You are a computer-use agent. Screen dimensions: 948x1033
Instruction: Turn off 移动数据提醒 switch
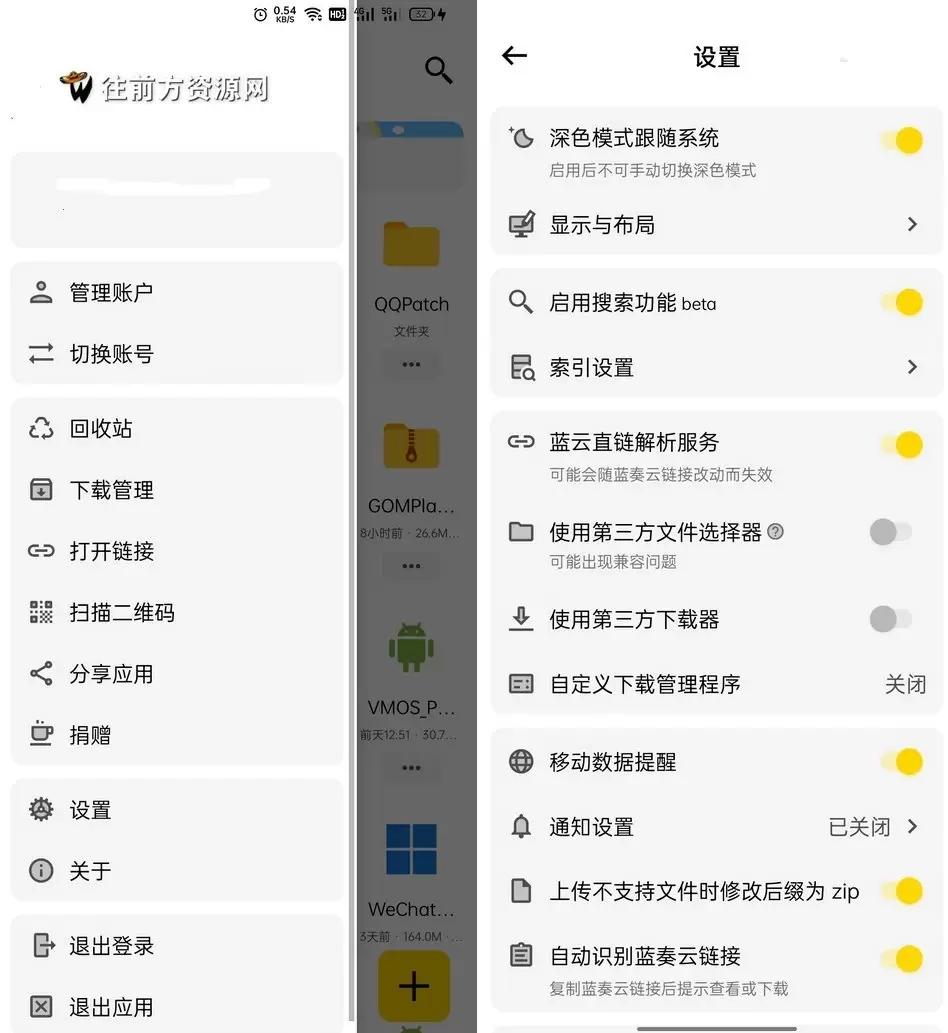pyautogui.click(x=901, y=763)
